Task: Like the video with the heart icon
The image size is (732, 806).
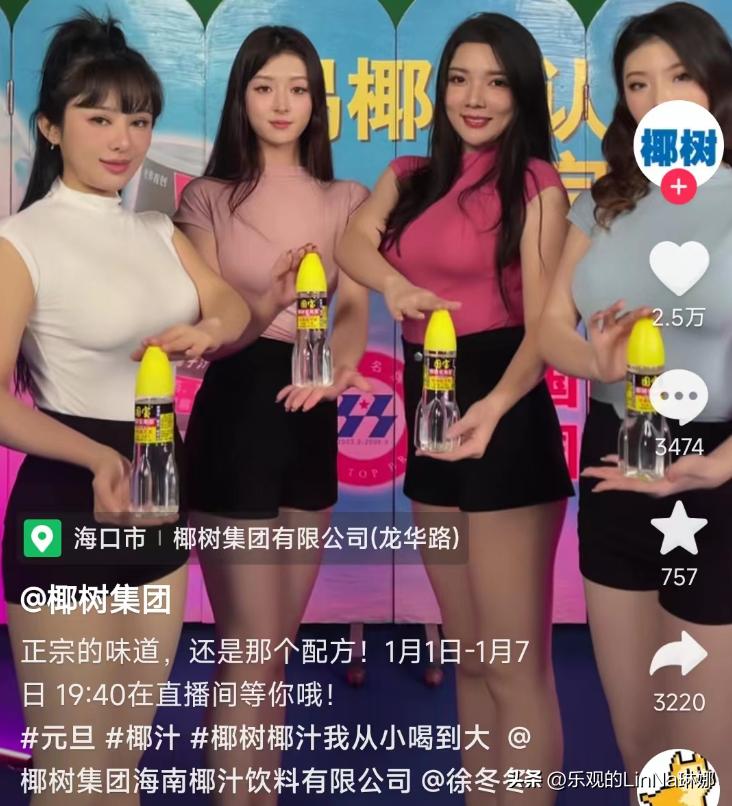Action: pyautogui.click(x=678, y=267)
